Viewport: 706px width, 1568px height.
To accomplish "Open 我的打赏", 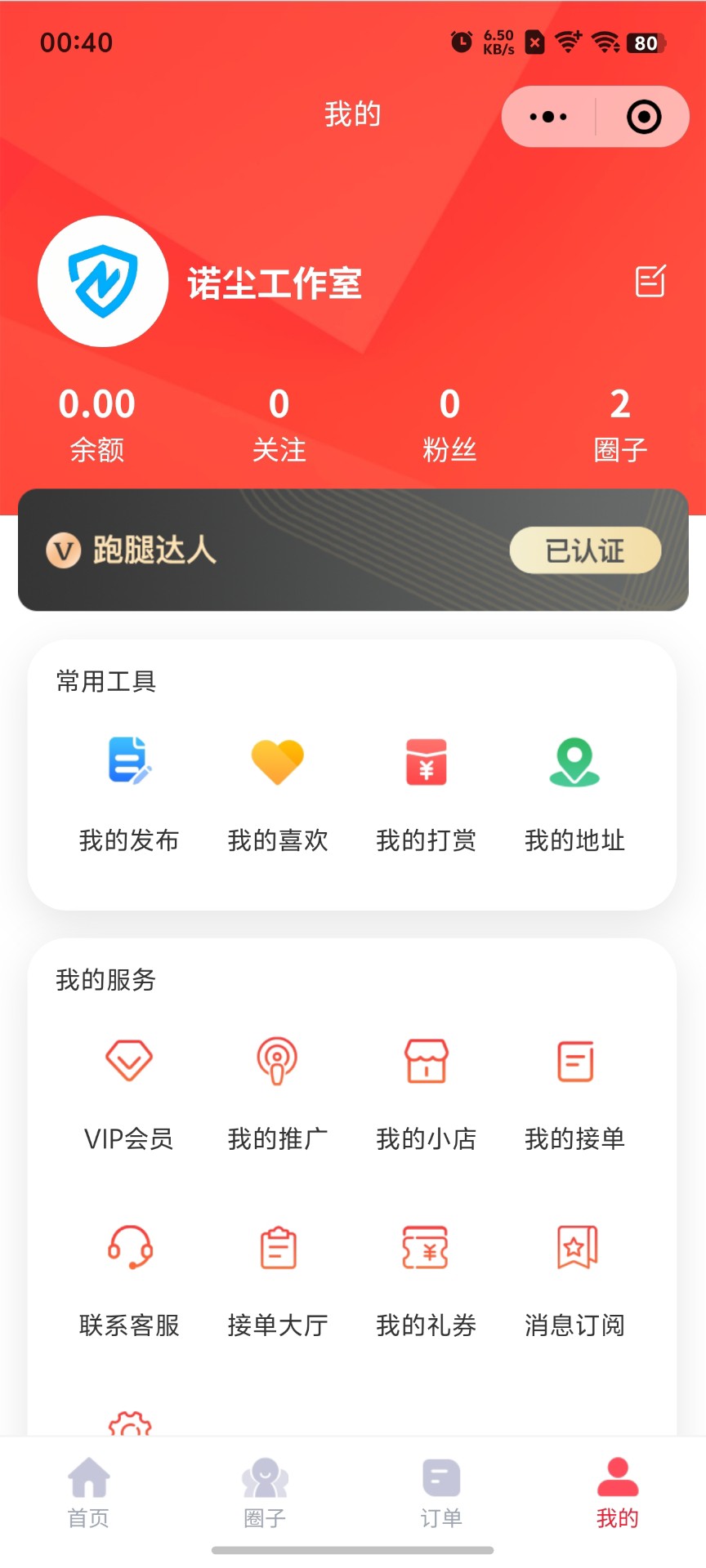I will (x=426, y=792).
